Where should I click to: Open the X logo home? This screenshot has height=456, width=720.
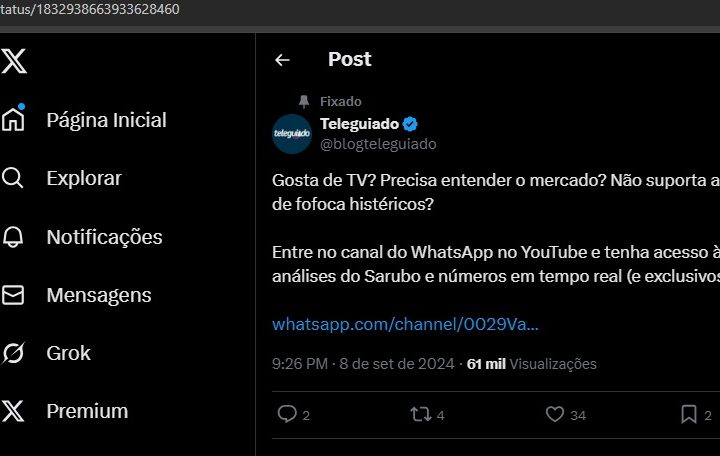pos(14,61)
